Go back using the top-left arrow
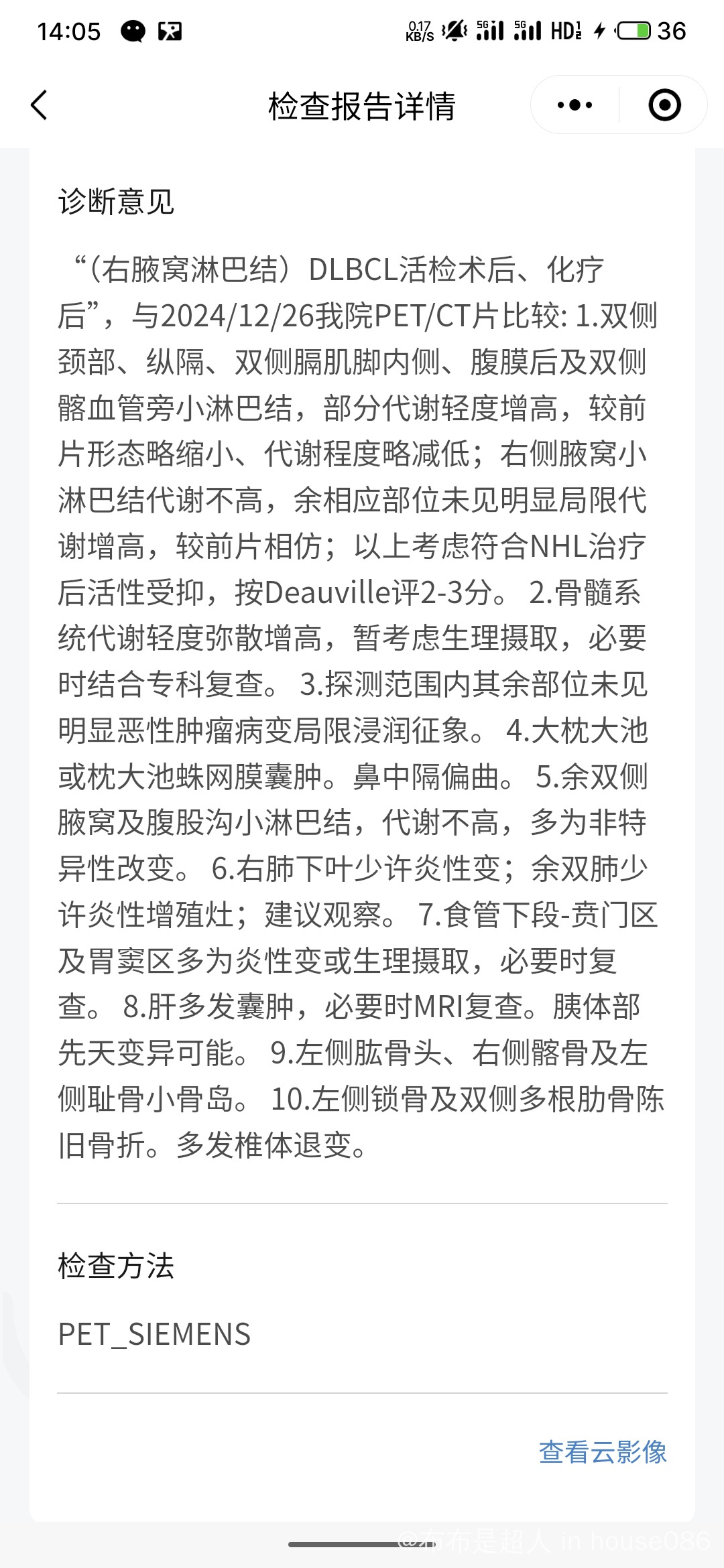The height and width of the screenshot is (1568, 724). pos(40,105)
